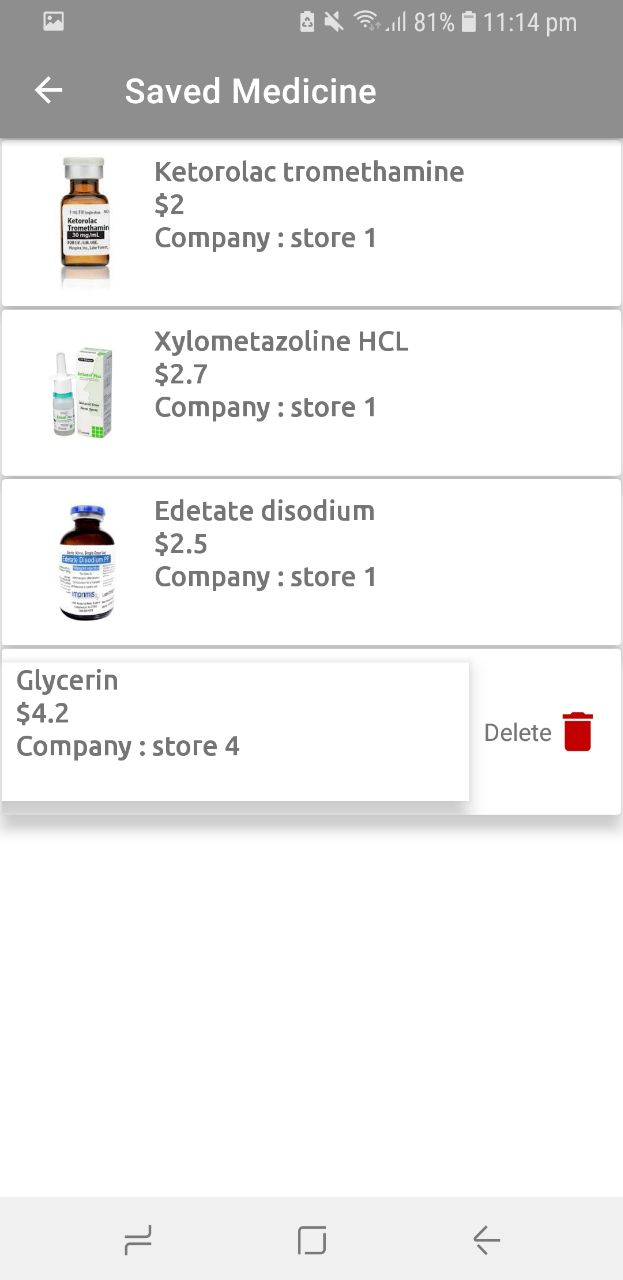The width and height of the screenshot is (623, 1280).
Task: Open recent apps from navigation bar
Action: point(138,1241)
